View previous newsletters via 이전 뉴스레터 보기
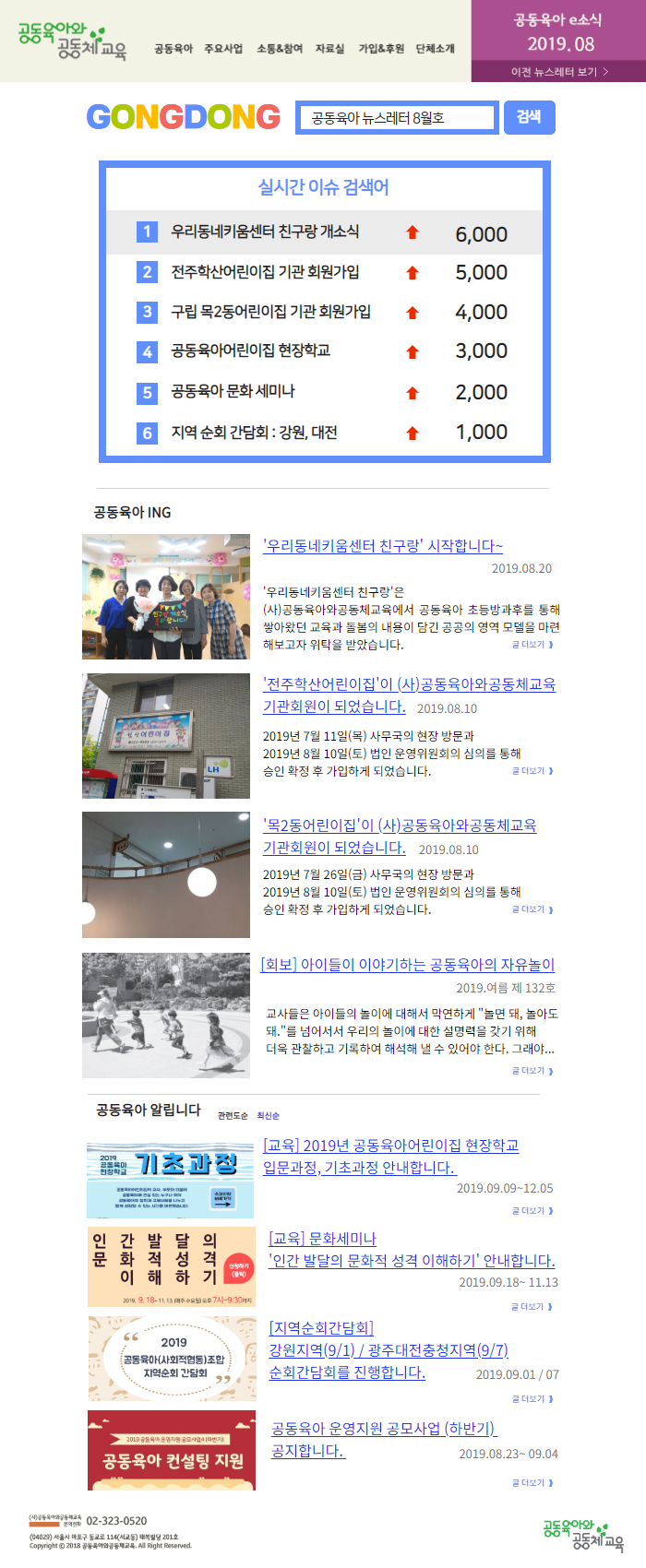 tap(559, 72)
